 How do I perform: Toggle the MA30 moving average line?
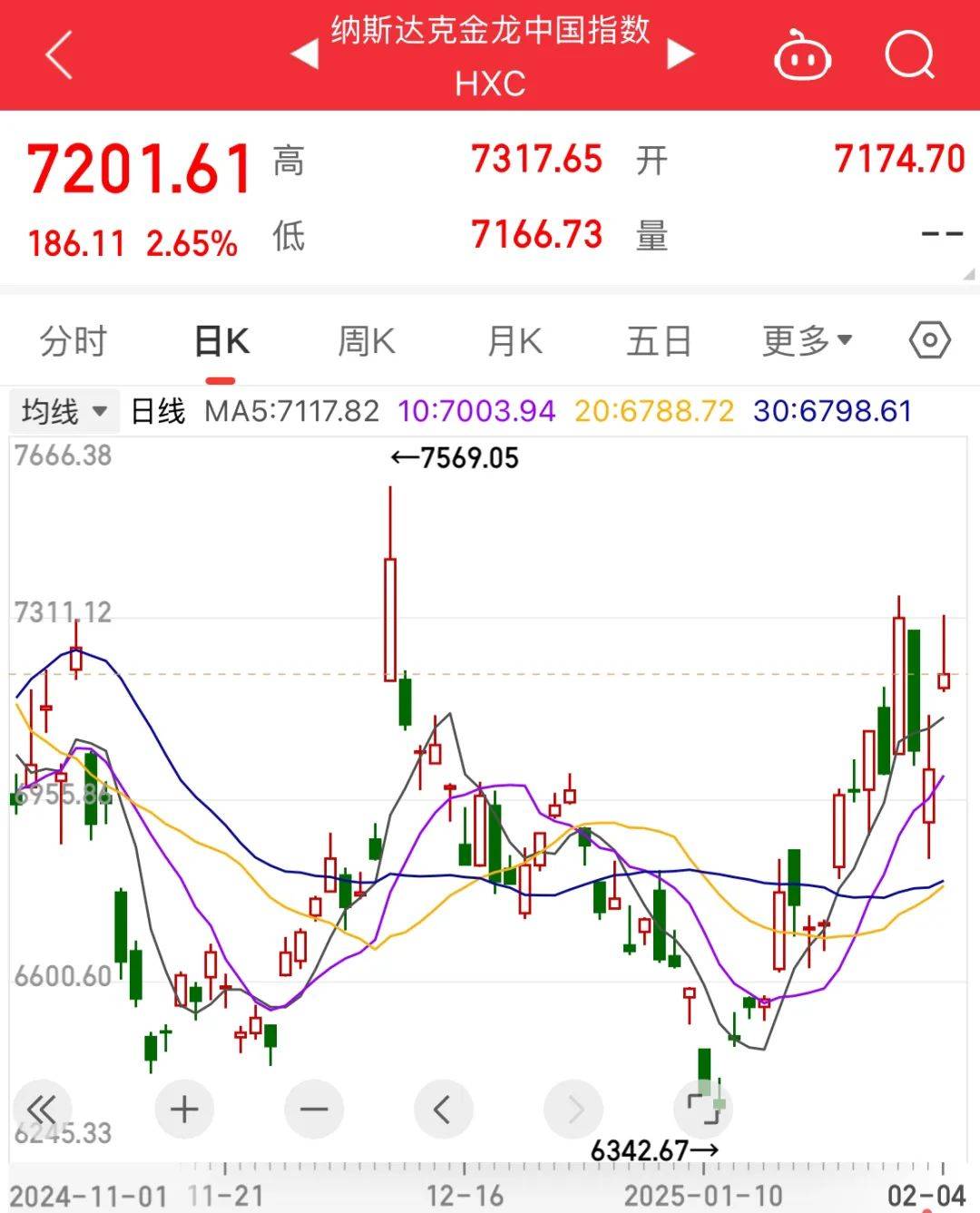[830, 411]
